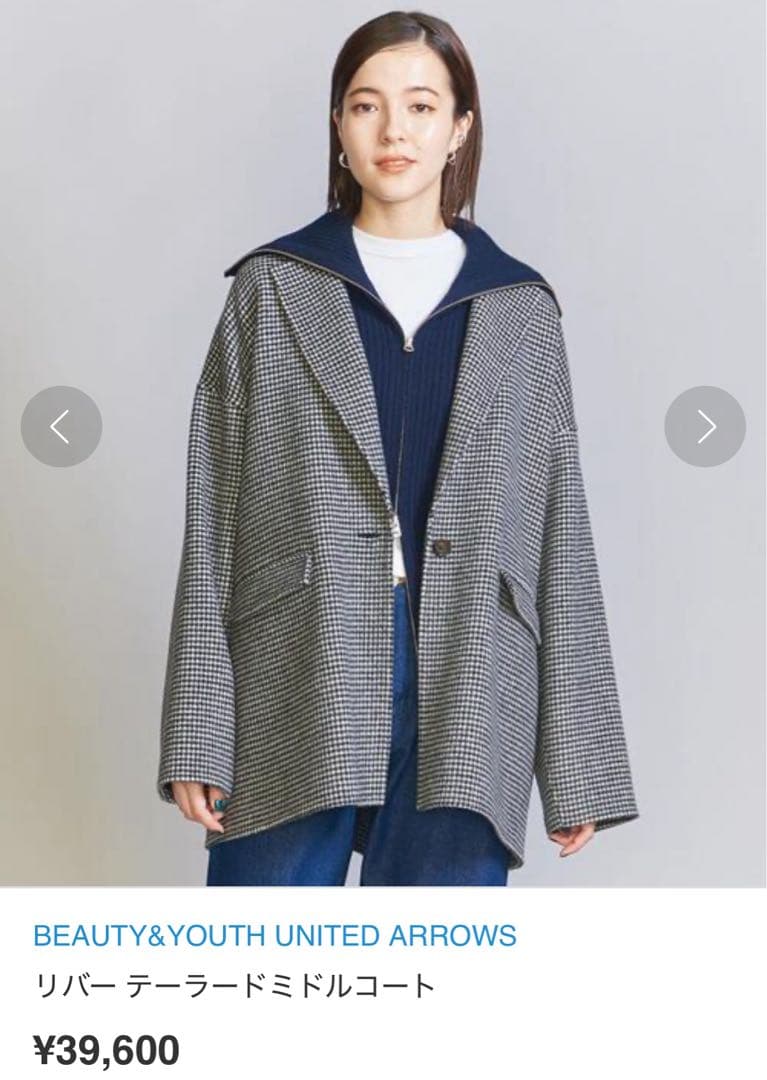The height and width of the screenshot is (1080, 767).
Task: Show the previous product image
Action: click(x=61, y=427)
